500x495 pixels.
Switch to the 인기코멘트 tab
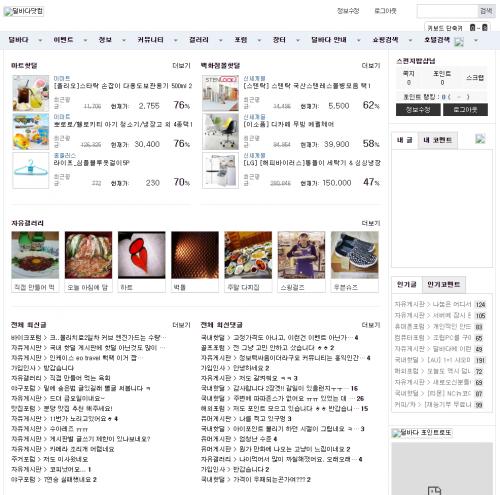444,284
